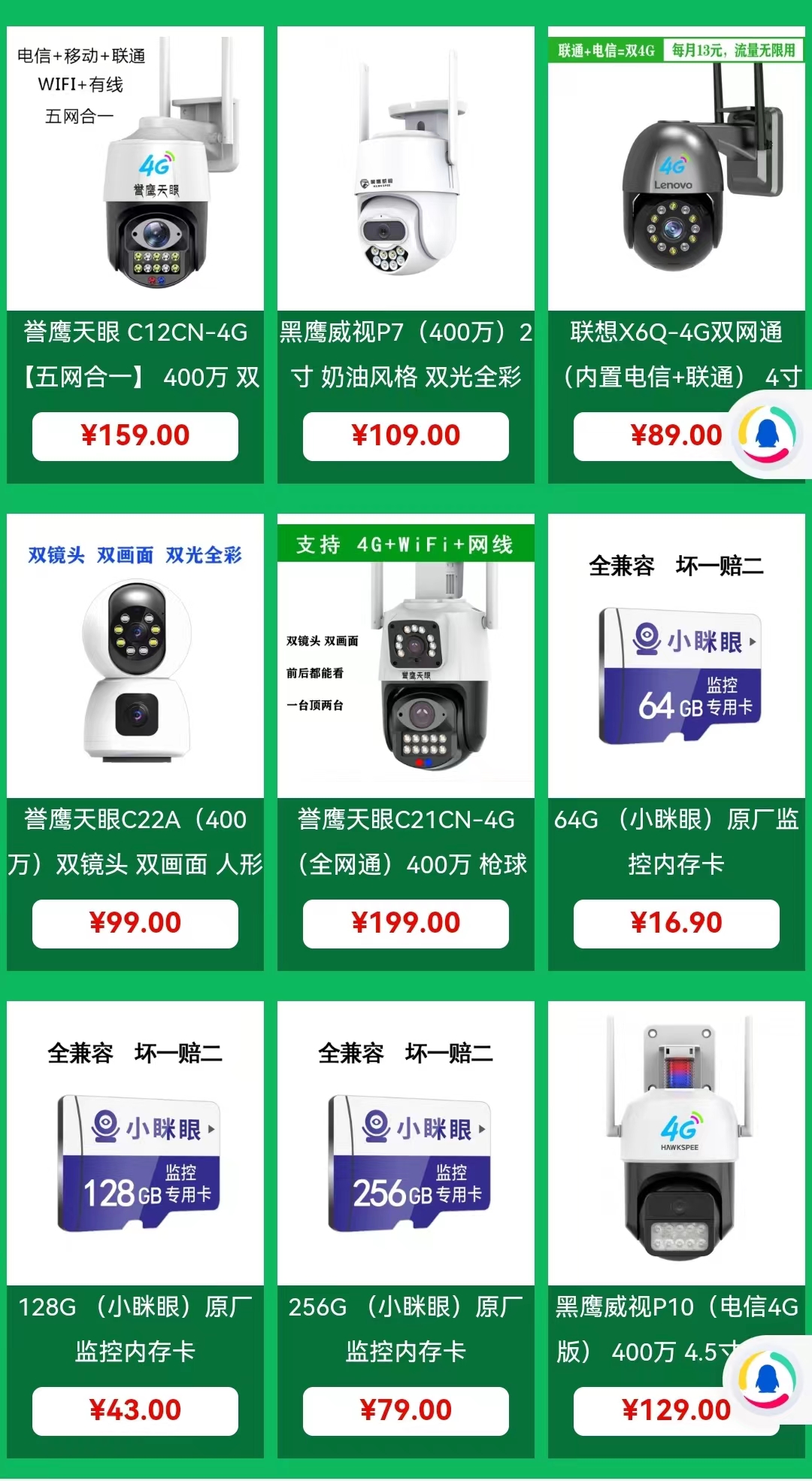The image size is (812, 1481).
Task: Contact customer service via icon beside ¥89.00
Action: pos(767,435)
